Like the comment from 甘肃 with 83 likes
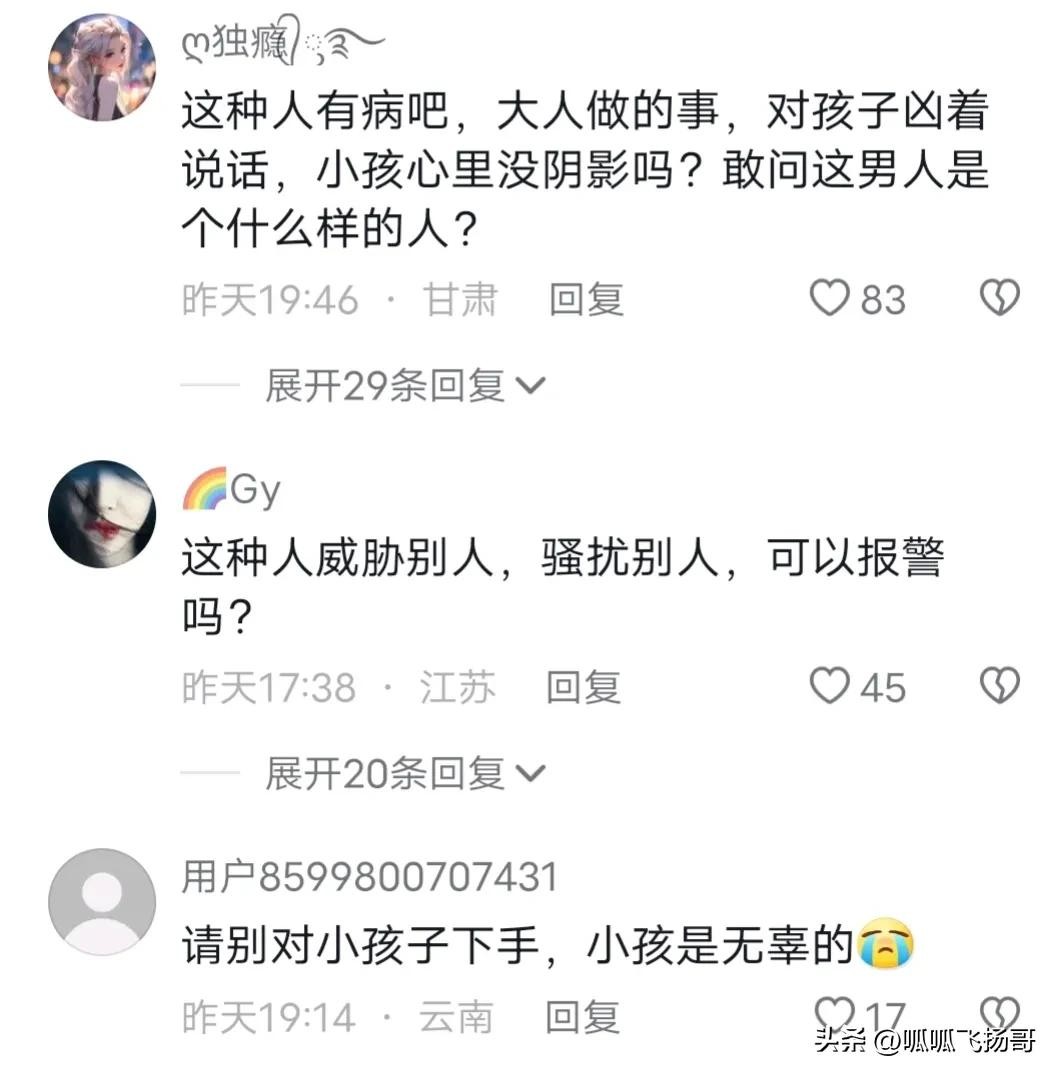Image resolution: width=1060 pixels, height=1078 pixels. tap(829, 298)
